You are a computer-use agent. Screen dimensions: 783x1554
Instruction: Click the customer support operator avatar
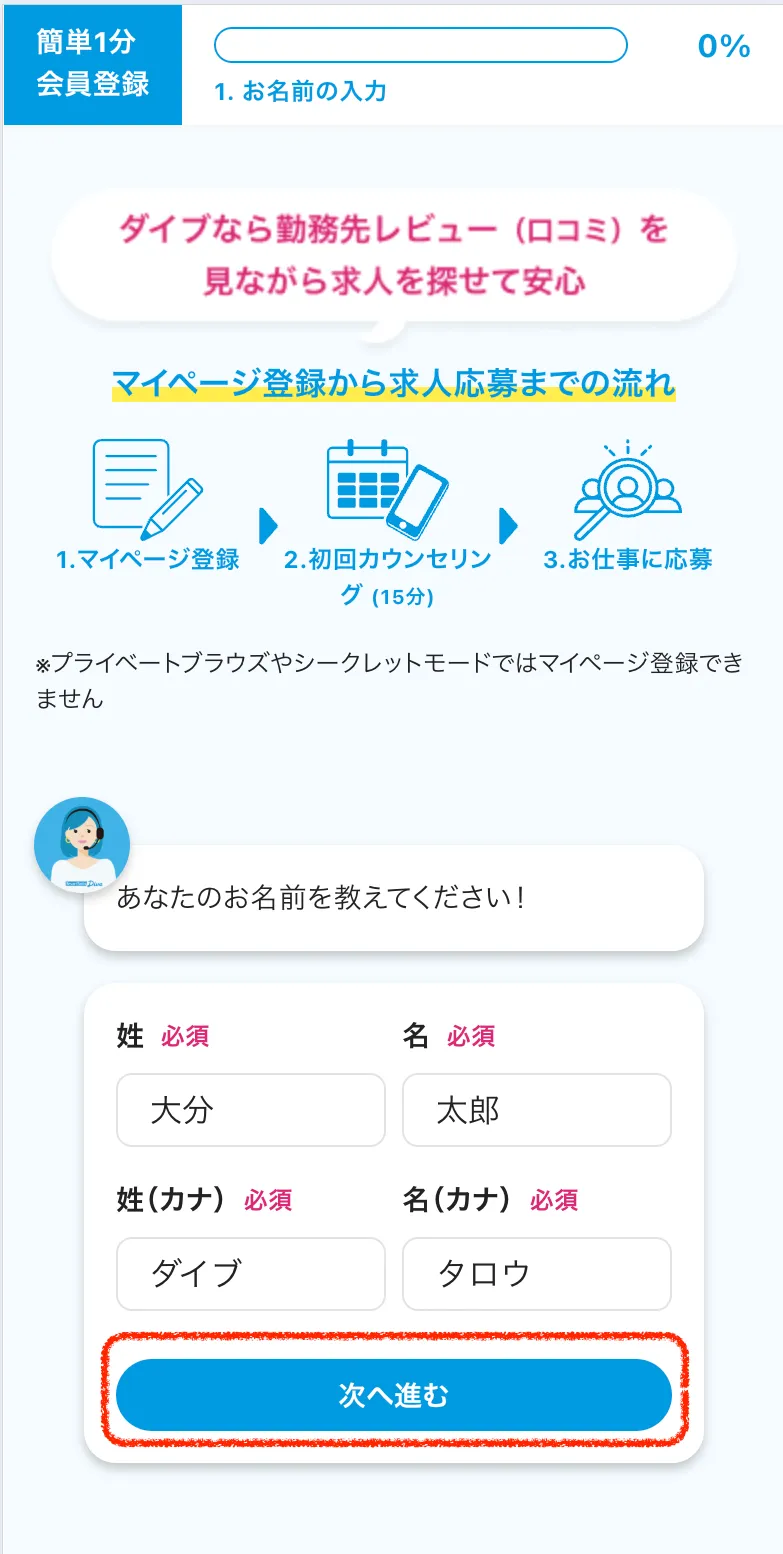(80, 844)
